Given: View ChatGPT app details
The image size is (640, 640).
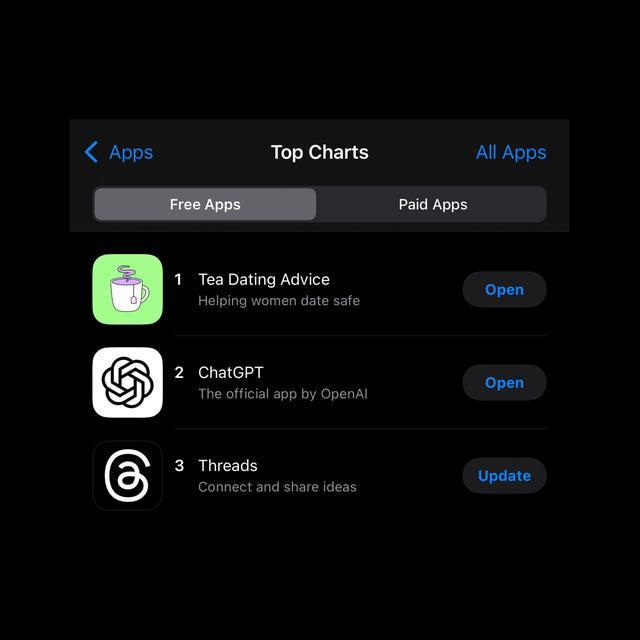Looking at the screenshot, I should coord(264,382).
